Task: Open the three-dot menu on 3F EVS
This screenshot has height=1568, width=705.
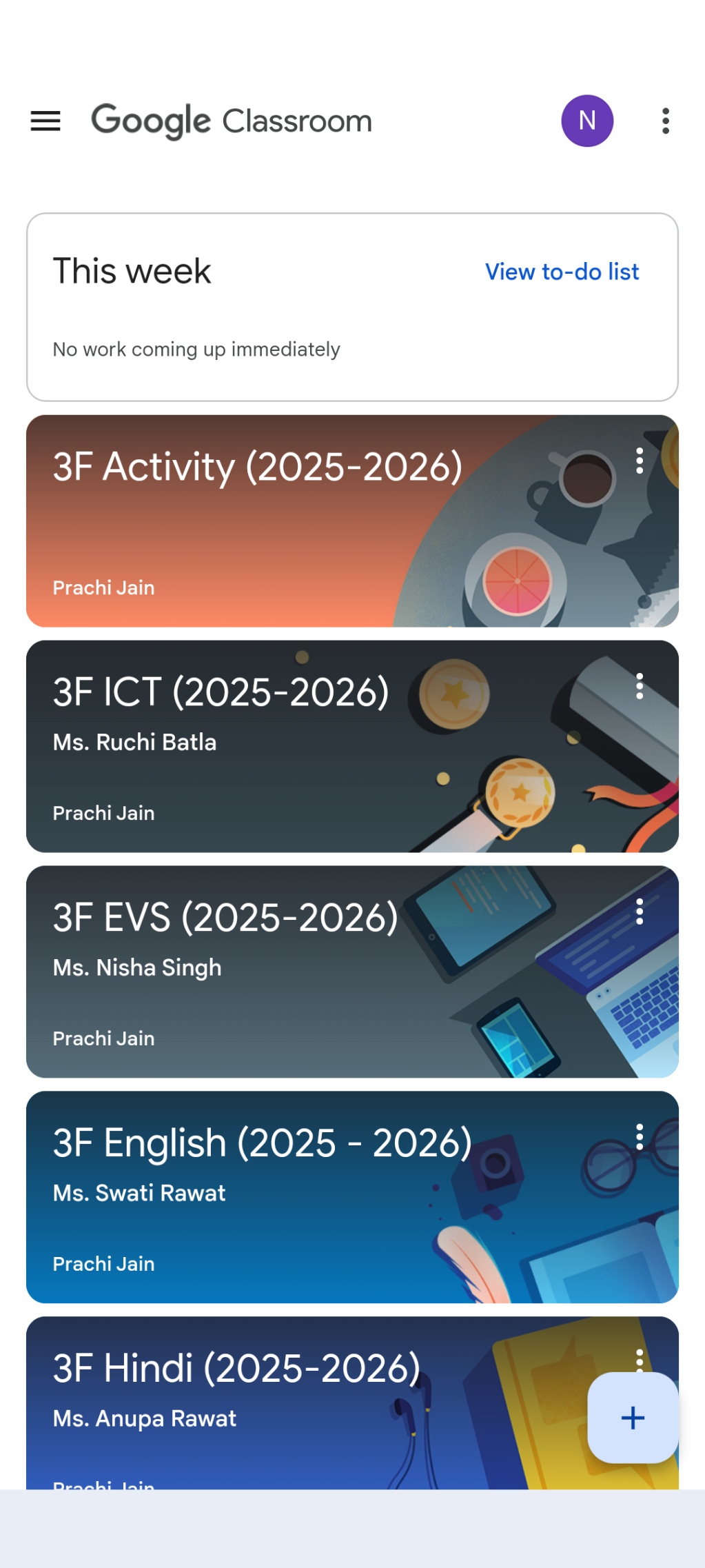Action: [640, 912]
